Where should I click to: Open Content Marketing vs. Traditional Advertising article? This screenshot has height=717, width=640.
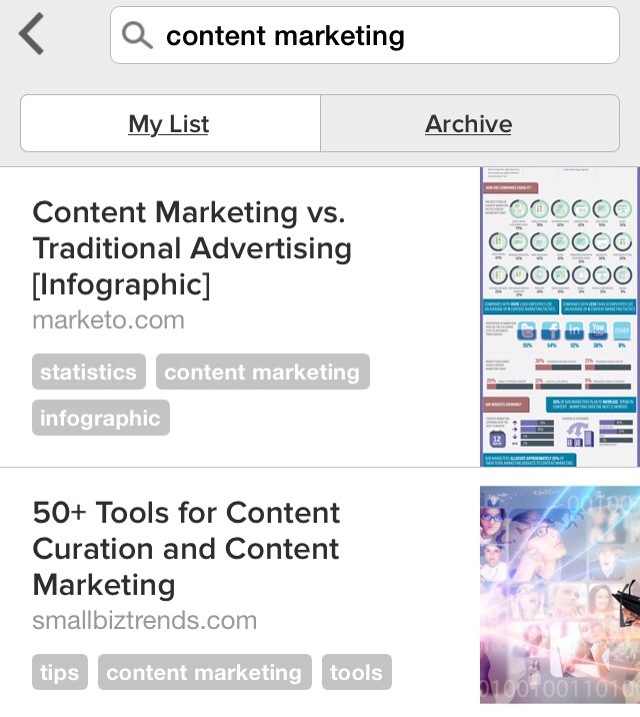click(191, 248)
